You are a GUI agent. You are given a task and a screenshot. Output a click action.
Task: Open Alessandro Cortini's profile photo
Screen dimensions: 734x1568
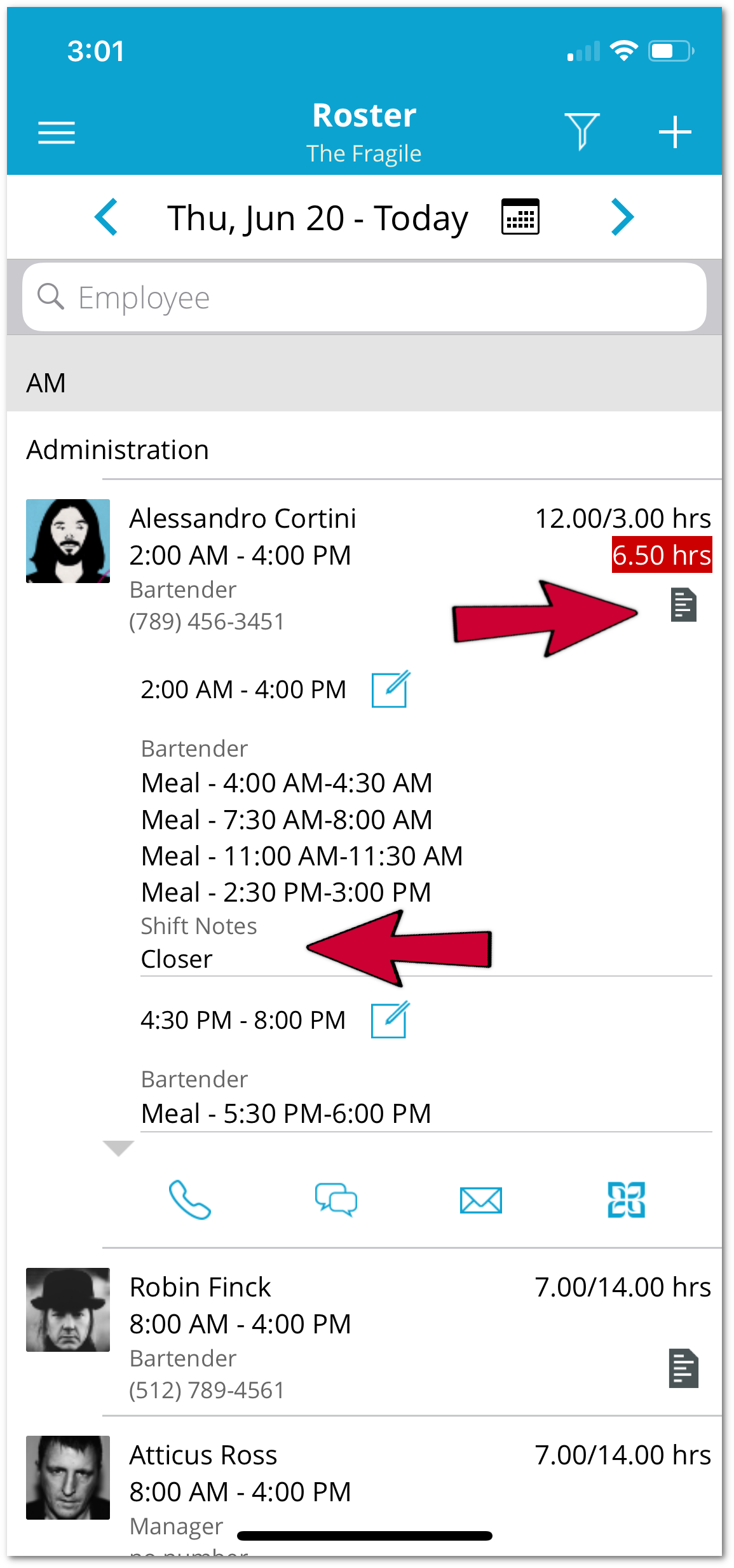[68, 541]
